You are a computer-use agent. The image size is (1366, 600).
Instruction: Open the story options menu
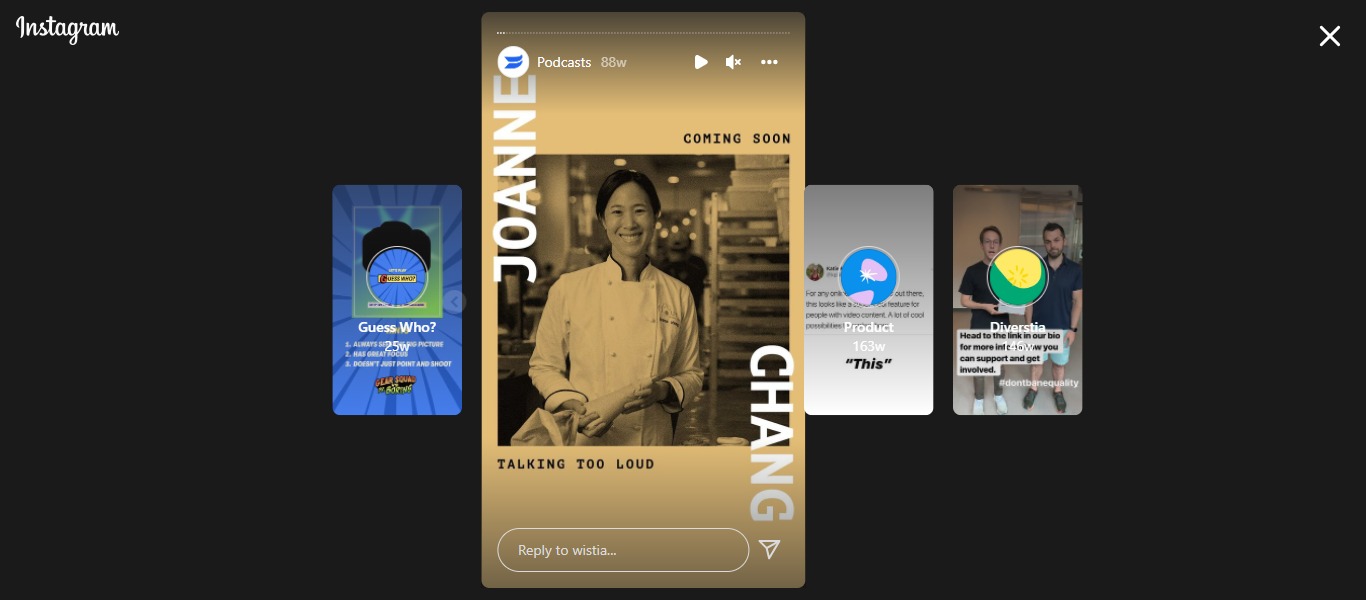(769, 62)
